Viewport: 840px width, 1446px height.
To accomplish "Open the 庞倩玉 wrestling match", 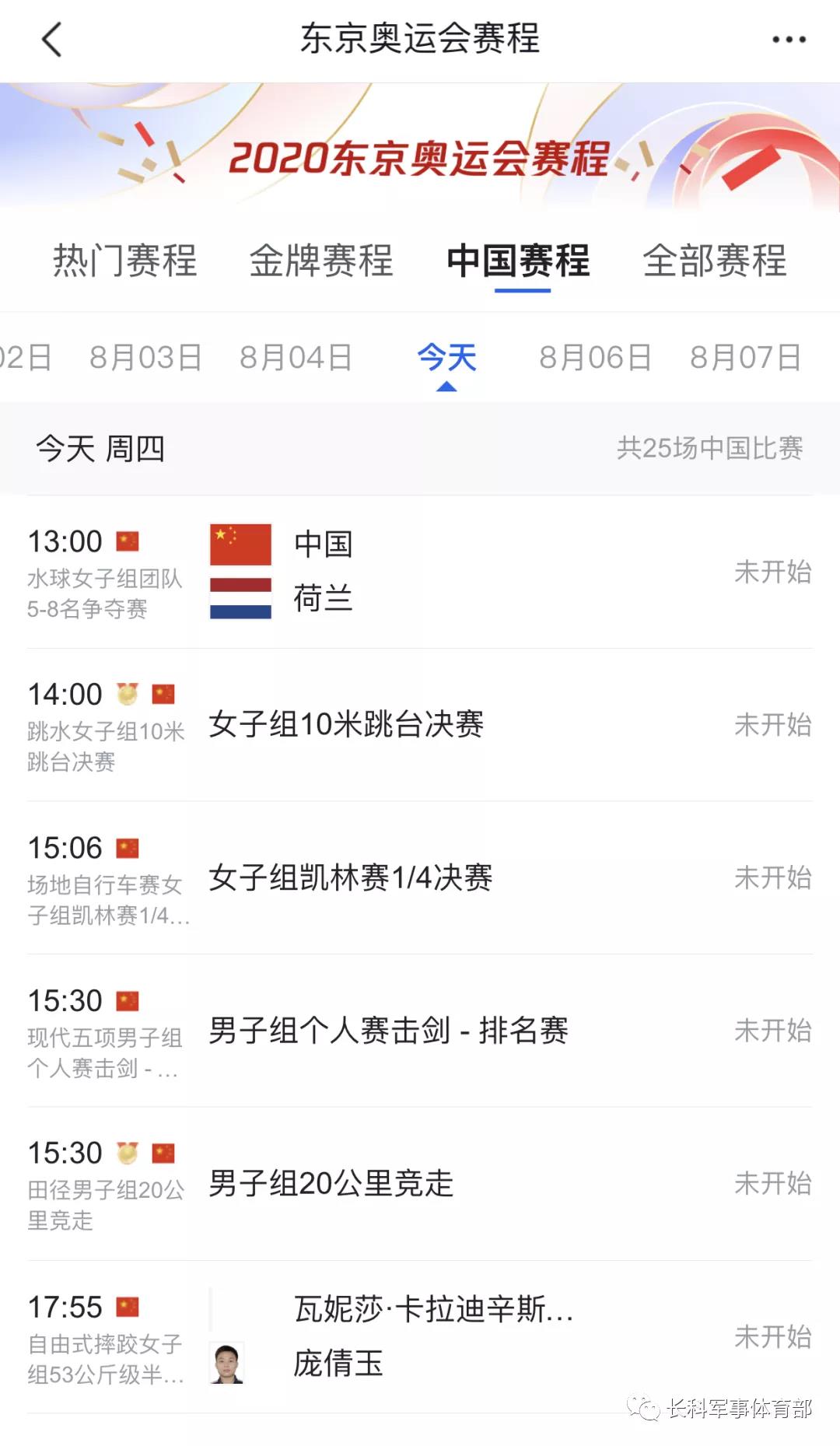I will tap(420, 1336).
